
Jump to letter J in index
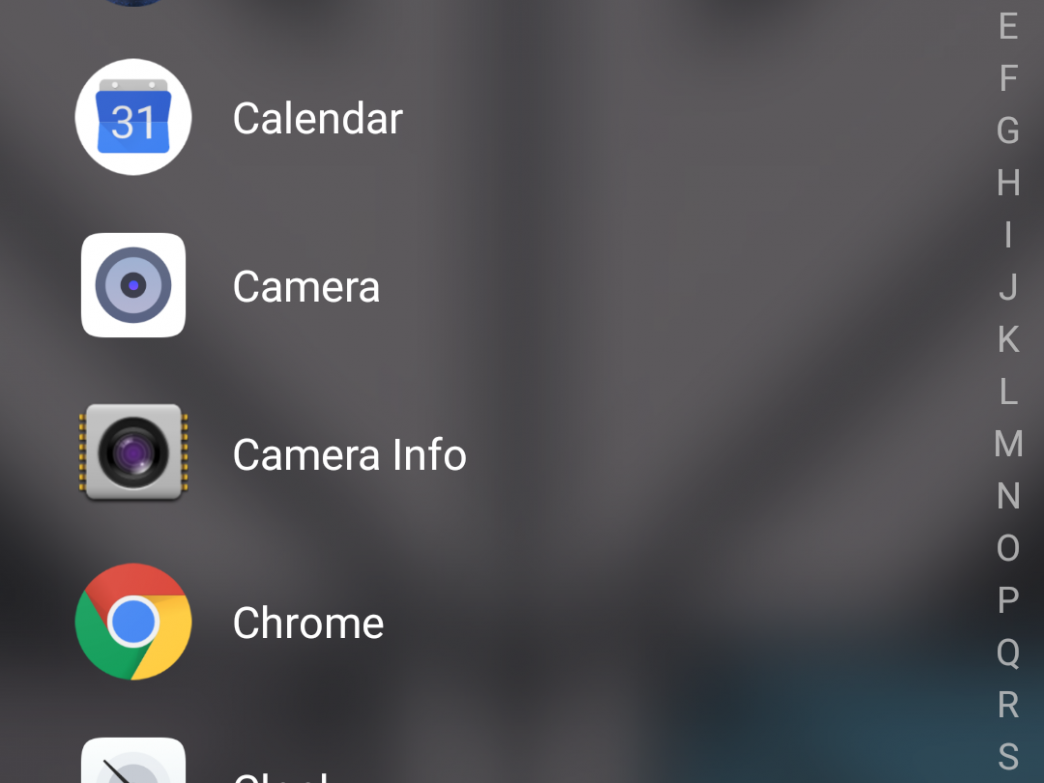click(x=1008, y=287)
